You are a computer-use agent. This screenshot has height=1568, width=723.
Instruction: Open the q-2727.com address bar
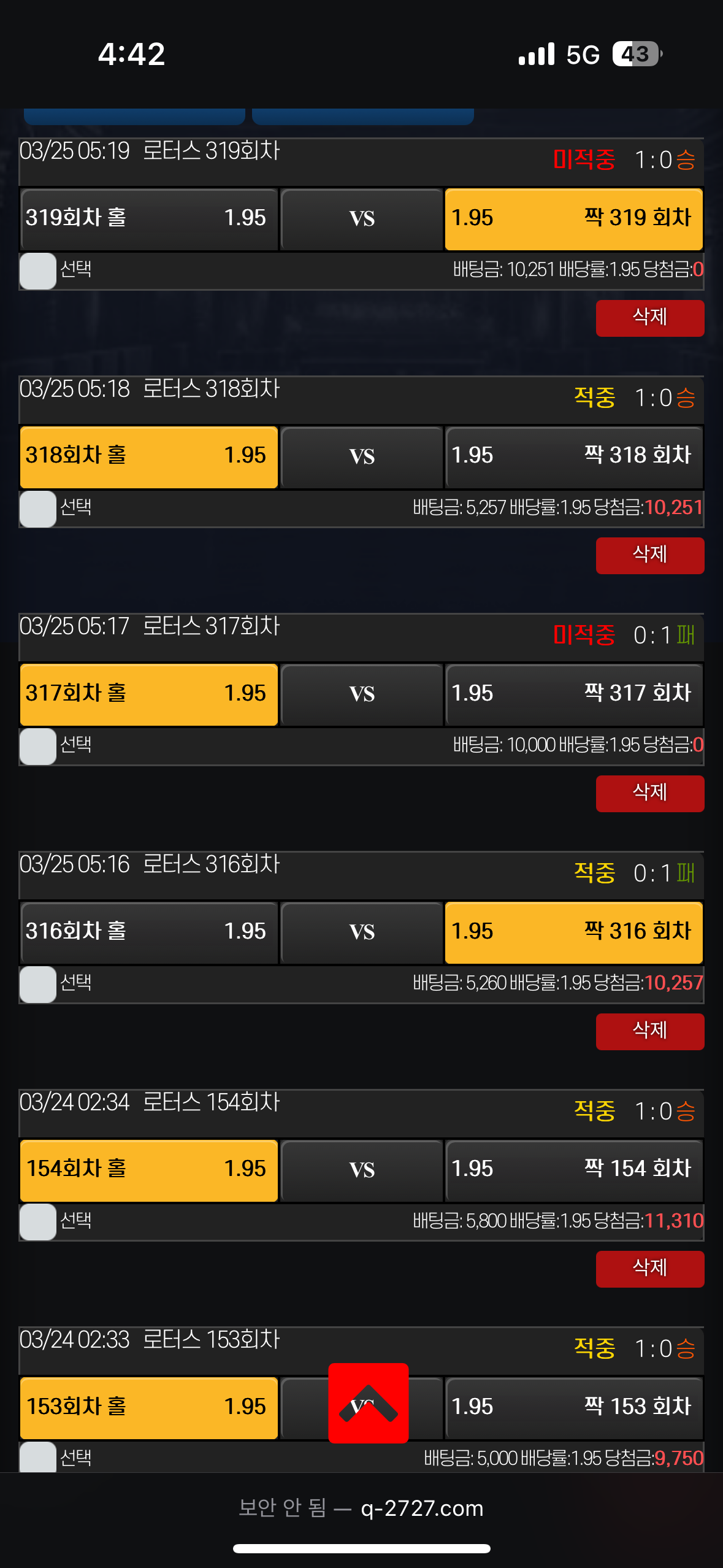361,1508
